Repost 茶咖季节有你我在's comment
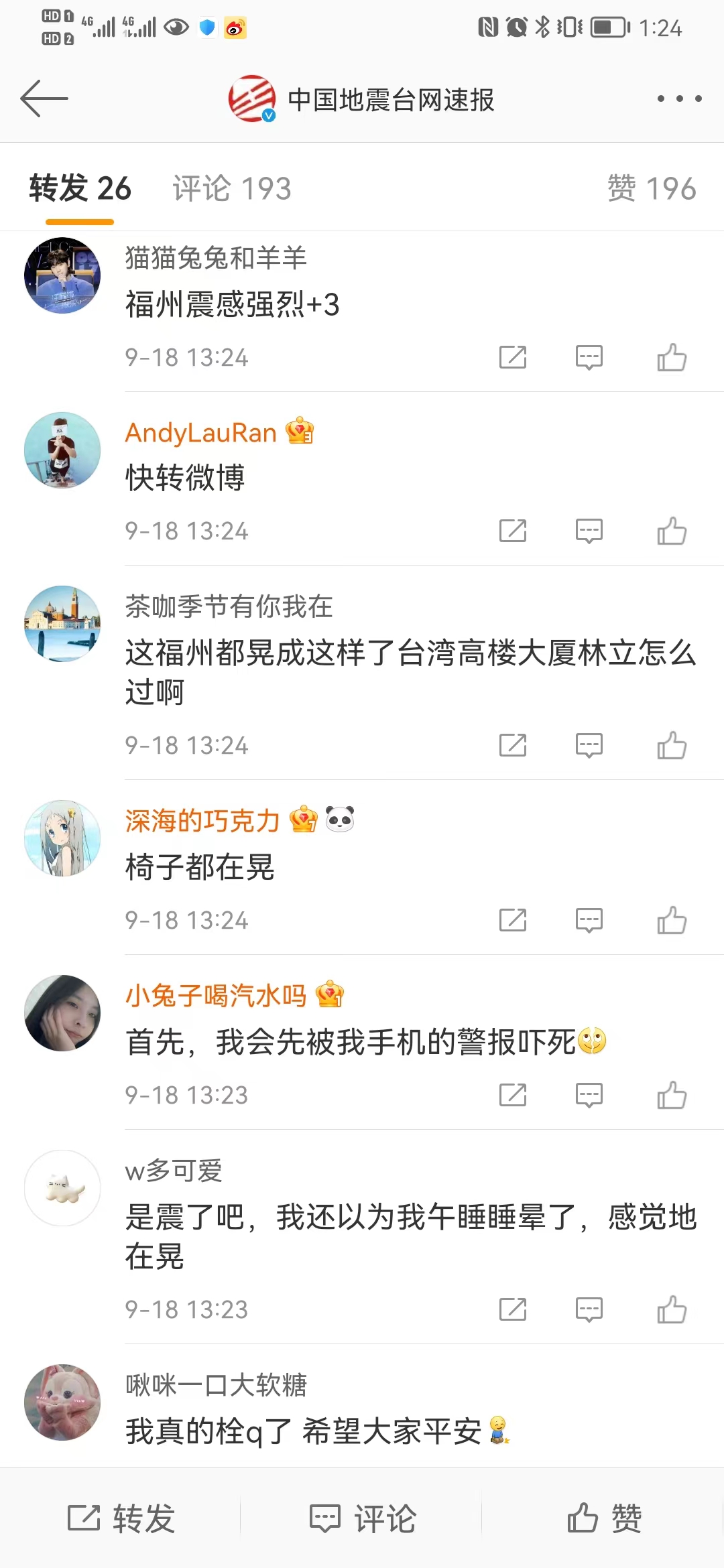Screen dimensions: 724x1568 (513, 745)
